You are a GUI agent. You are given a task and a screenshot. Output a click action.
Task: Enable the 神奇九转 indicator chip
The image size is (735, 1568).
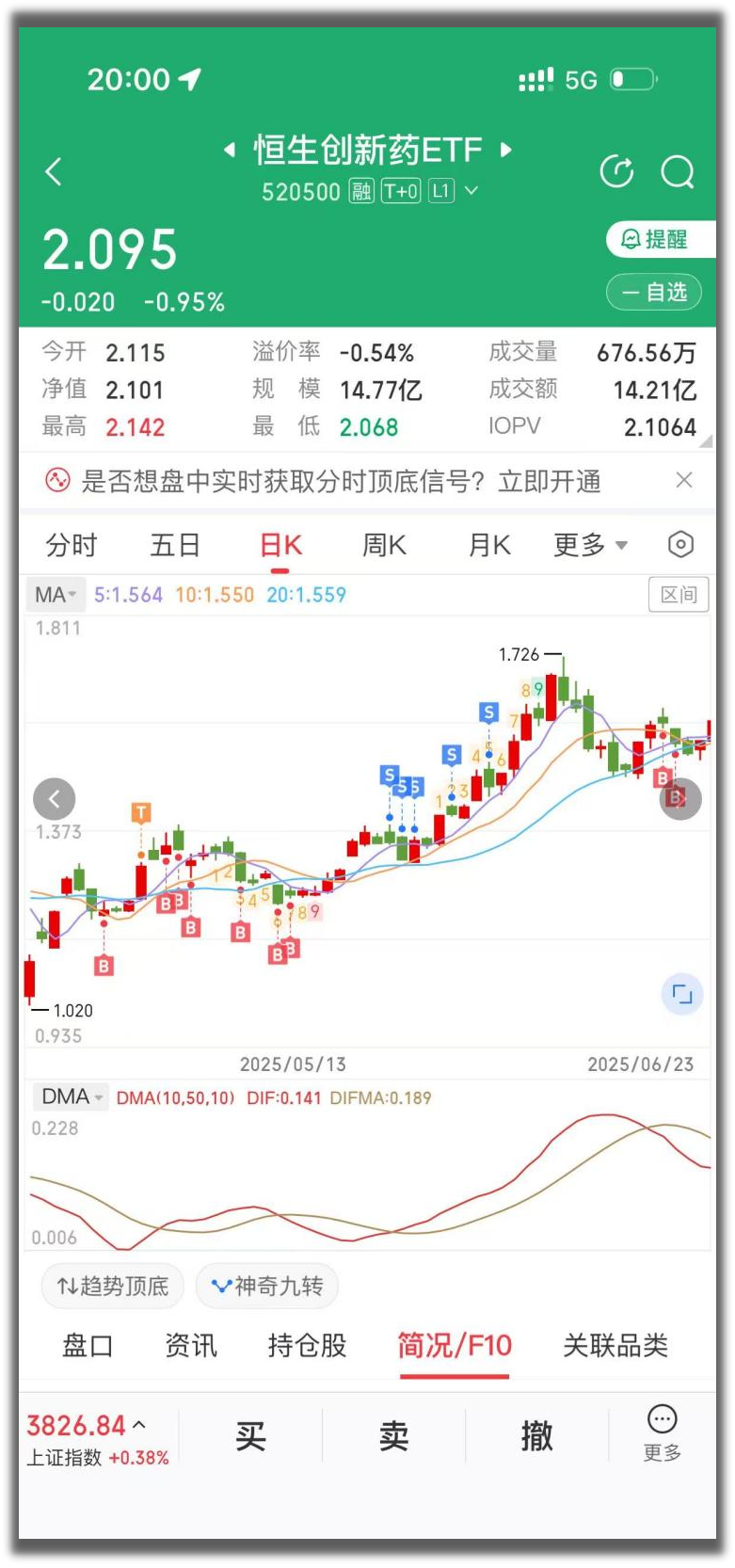tap(267, 1286)
